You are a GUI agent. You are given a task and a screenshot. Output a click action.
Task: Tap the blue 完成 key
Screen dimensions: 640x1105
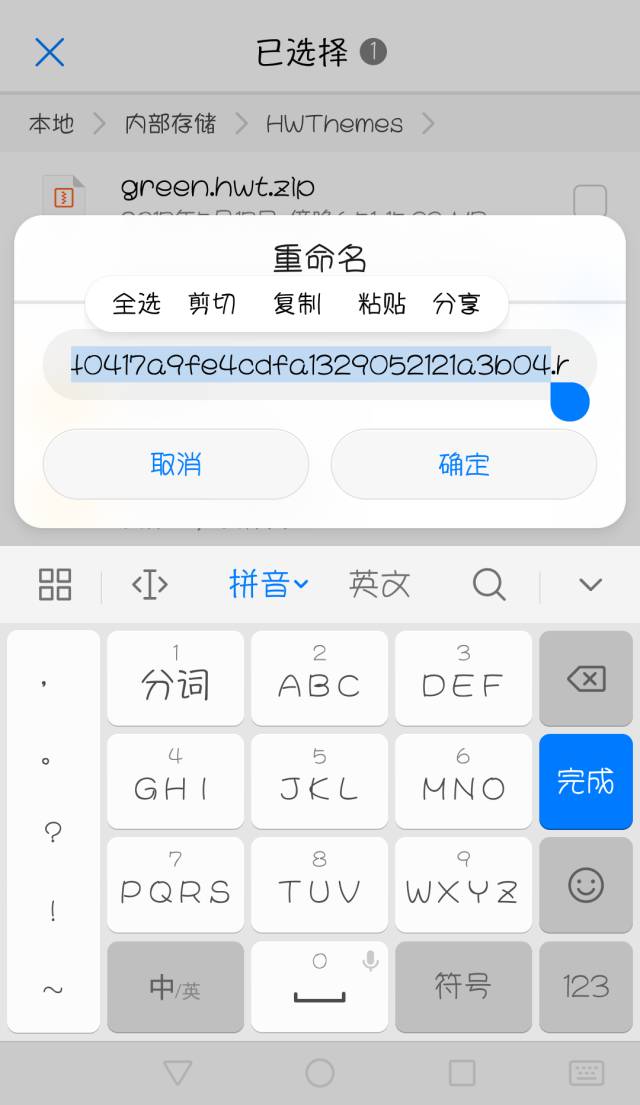pos(586,782)
